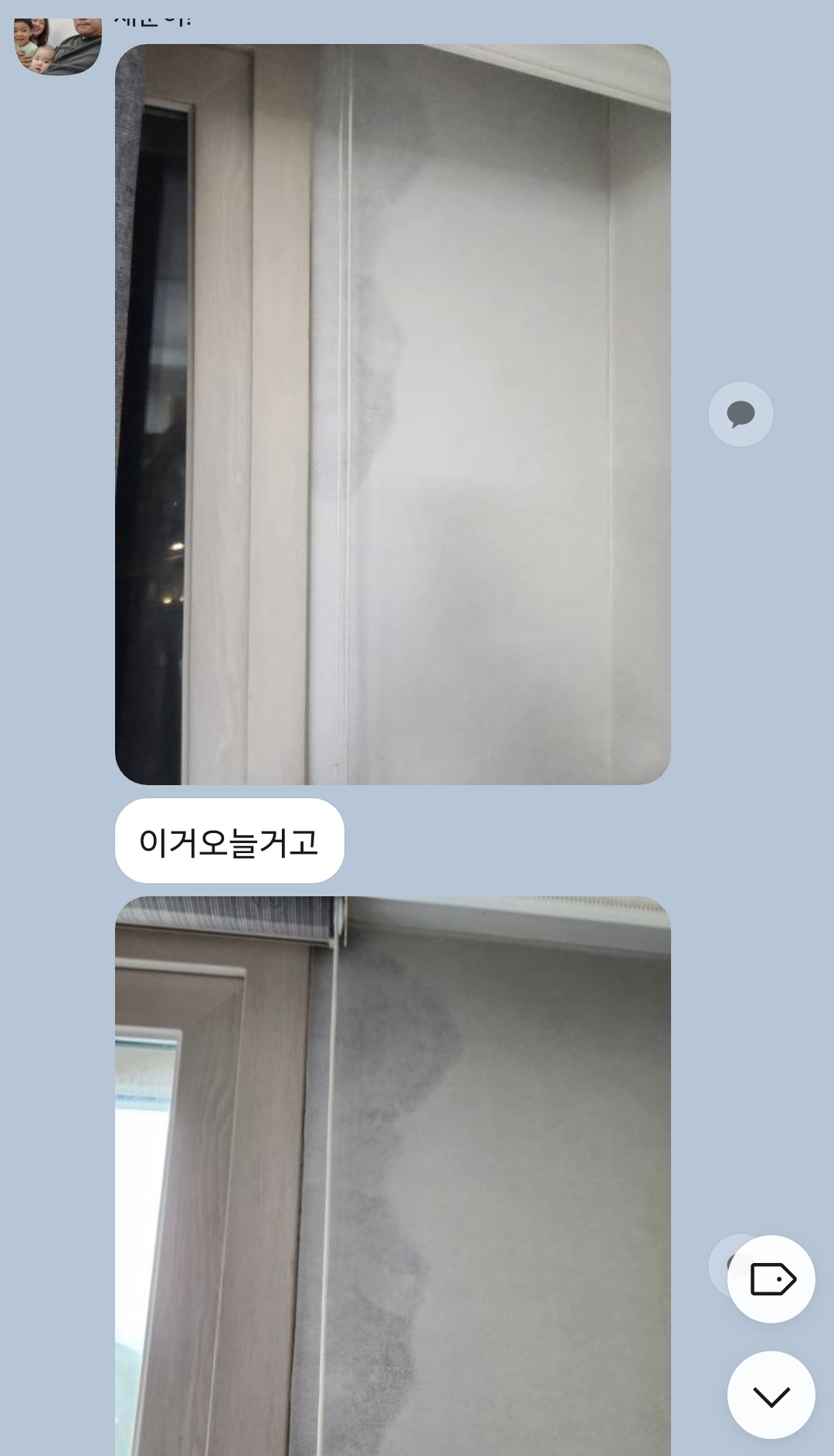Open the sender's profile picture
834x1456 pixels.
coord(58,46)
